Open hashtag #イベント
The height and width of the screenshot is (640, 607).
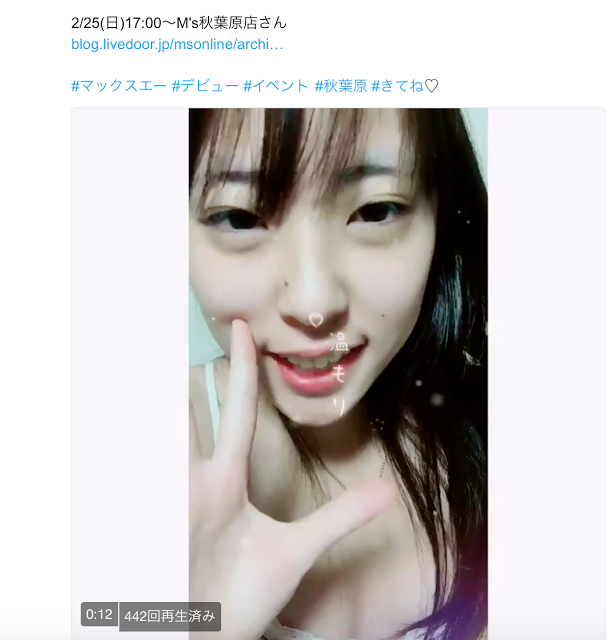[275, 86]
